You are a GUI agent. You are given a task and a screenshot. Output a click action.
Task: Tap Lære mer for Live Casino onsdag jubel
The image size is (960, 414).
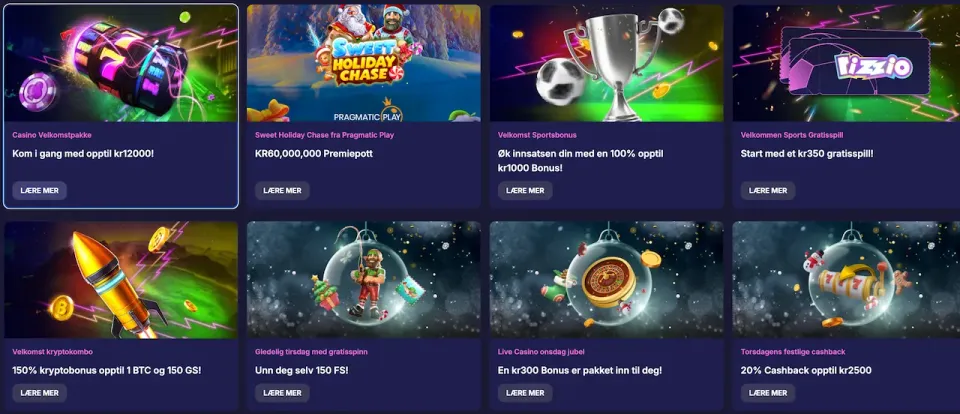coord(525,393)
